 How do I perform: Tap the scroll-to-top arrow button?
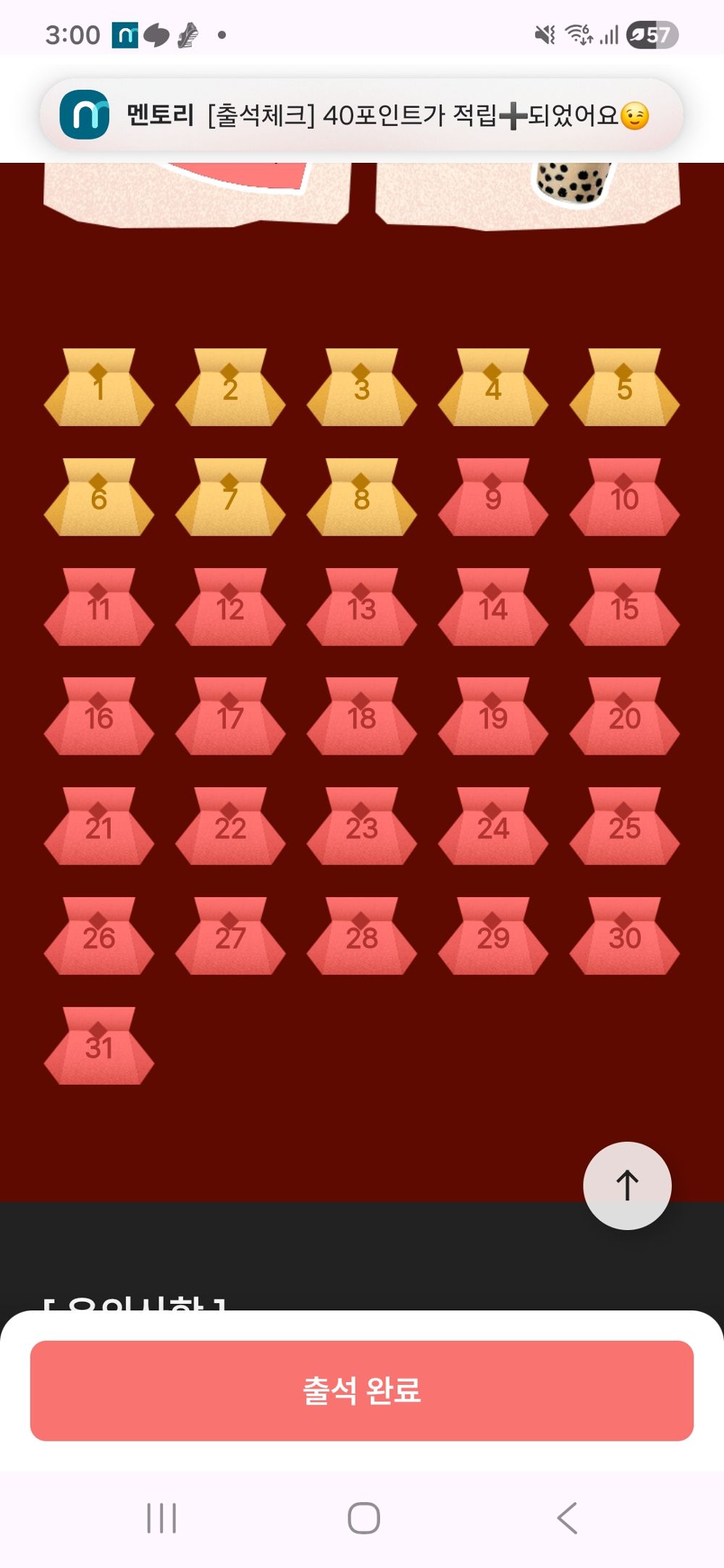coord(627,1185)
